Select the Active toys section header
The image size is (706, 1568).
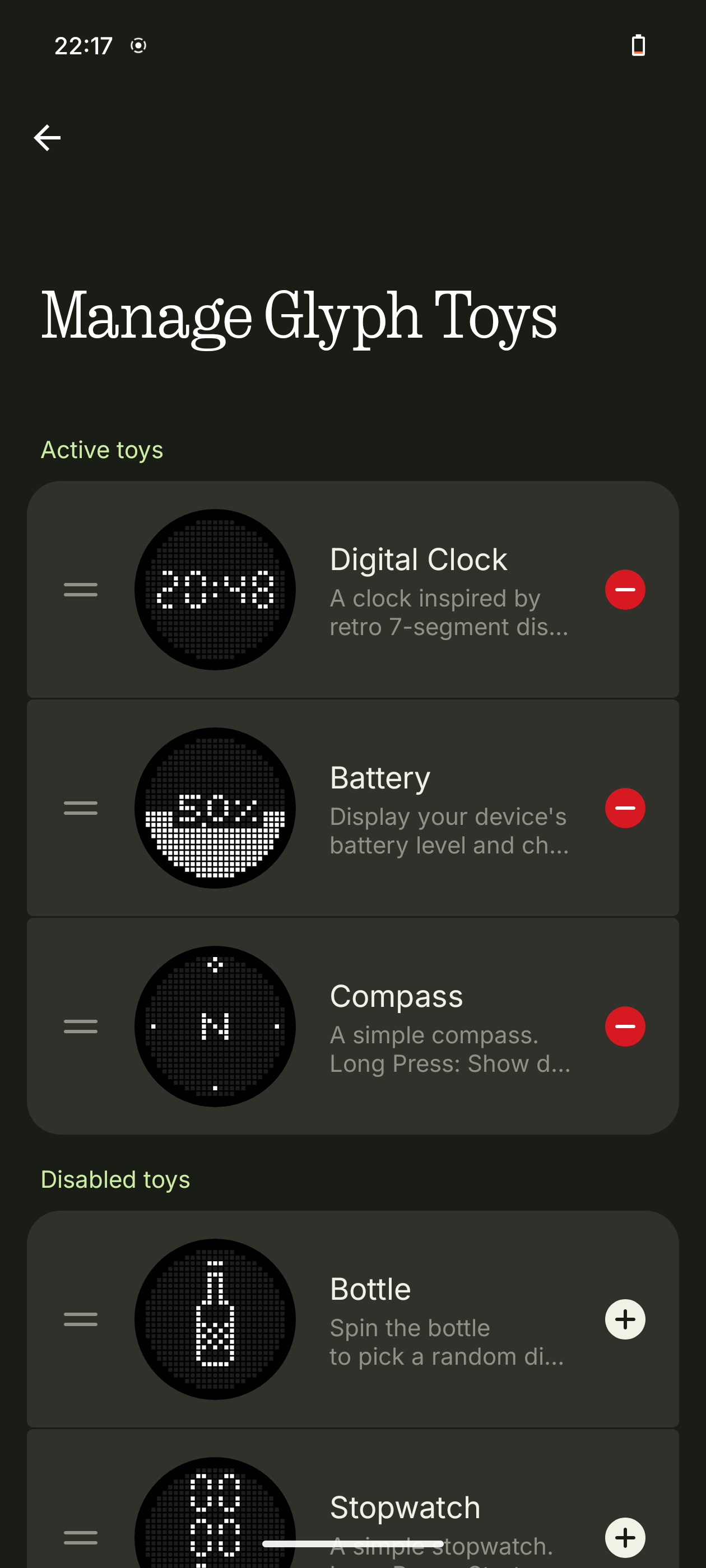102,449
